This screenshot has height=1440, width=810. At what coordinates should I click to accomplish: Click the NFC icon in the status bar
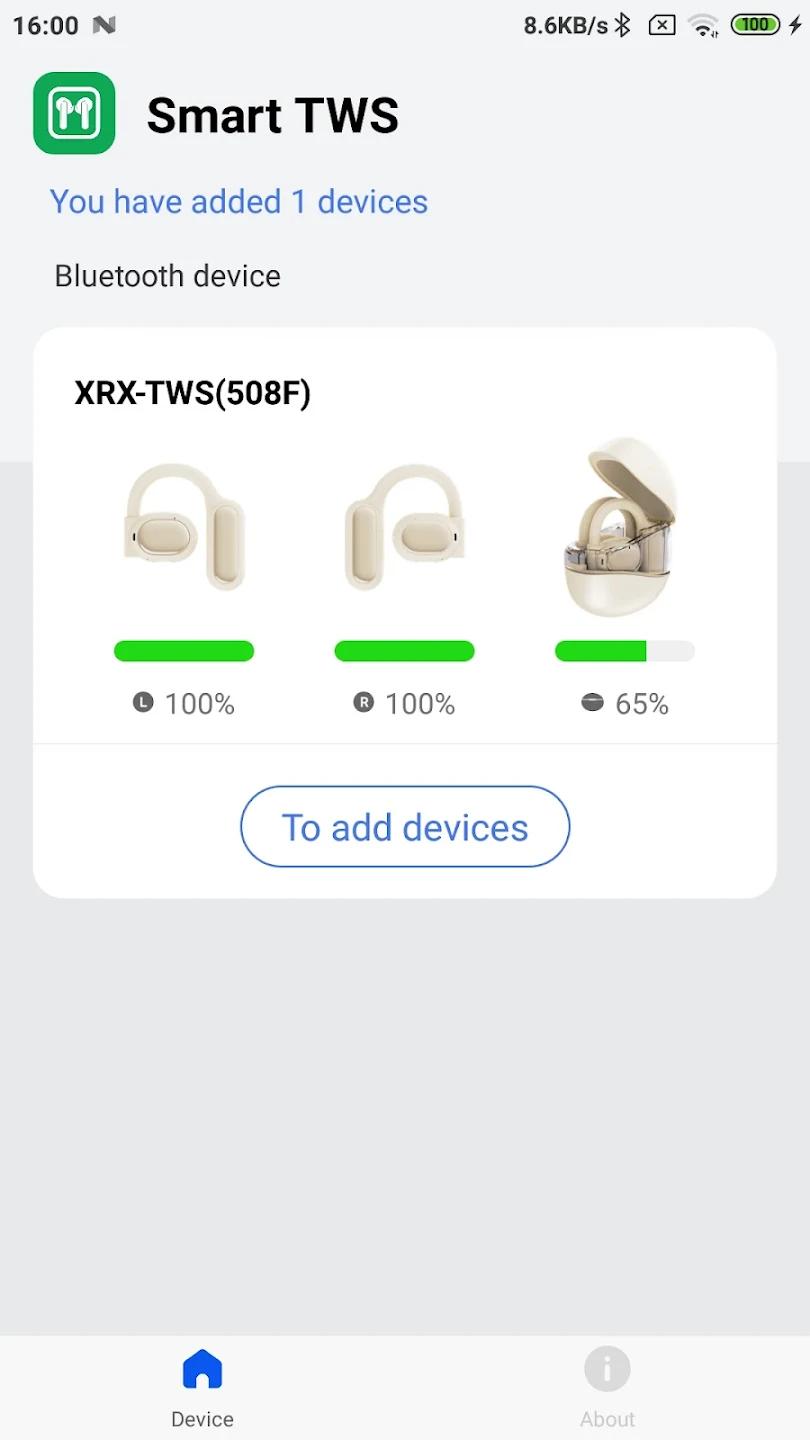[x=103, y=25]
